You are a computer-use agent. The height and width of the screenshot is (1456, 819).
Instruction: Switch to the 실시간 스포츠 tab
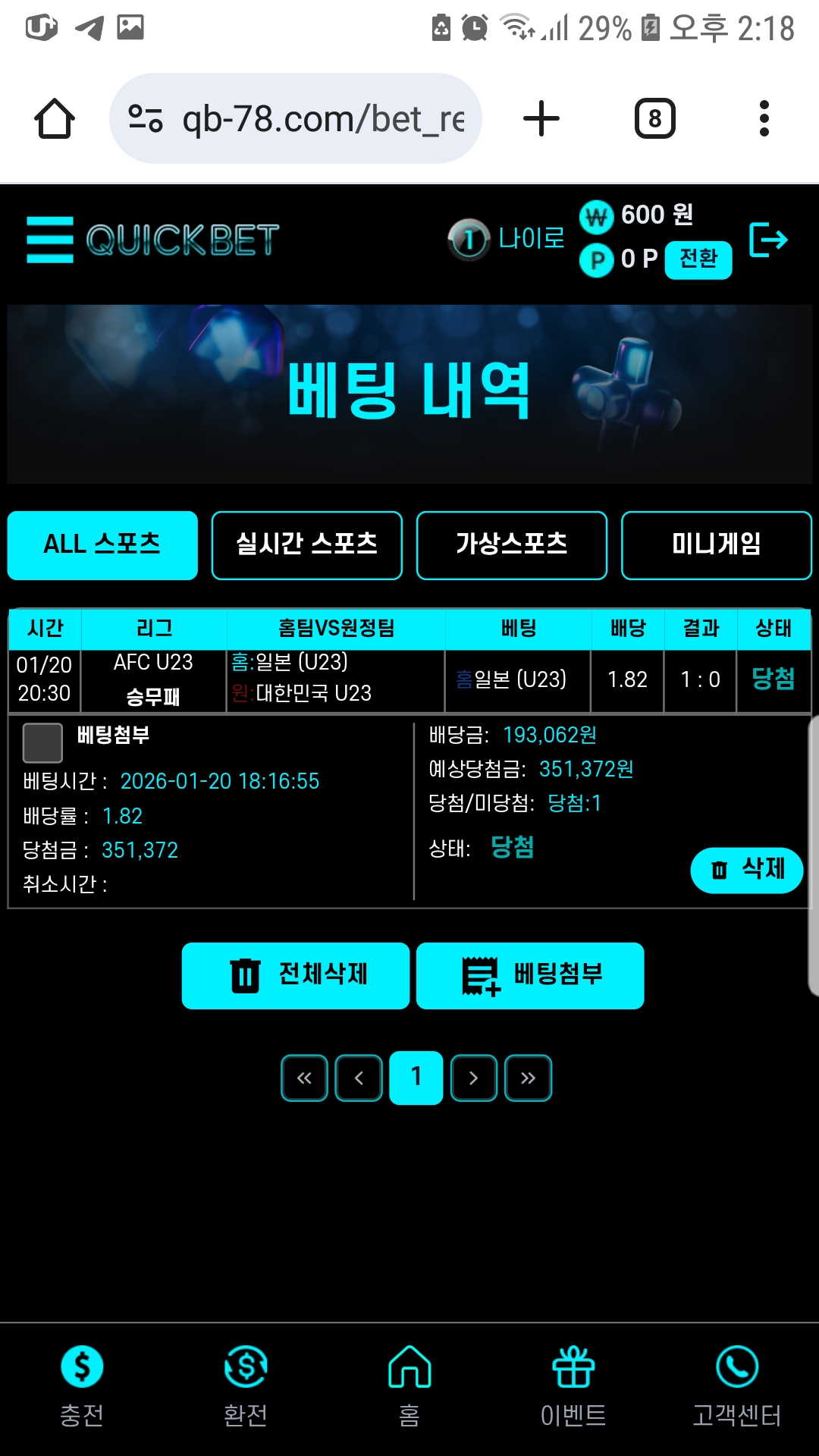tap(306, 545)
